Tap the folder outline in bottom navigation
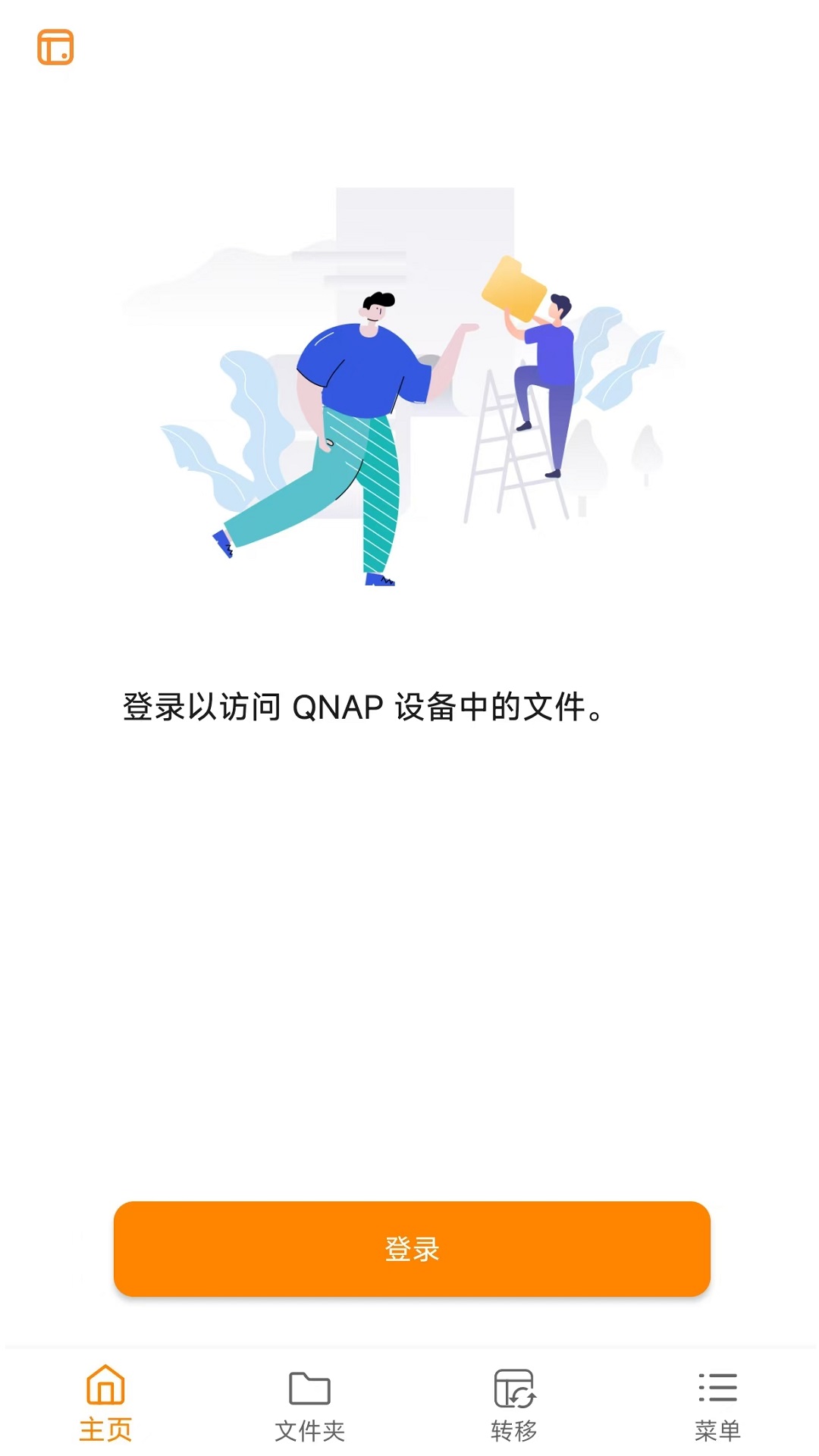This screenshot has width=819, height=1456. 309,1387
